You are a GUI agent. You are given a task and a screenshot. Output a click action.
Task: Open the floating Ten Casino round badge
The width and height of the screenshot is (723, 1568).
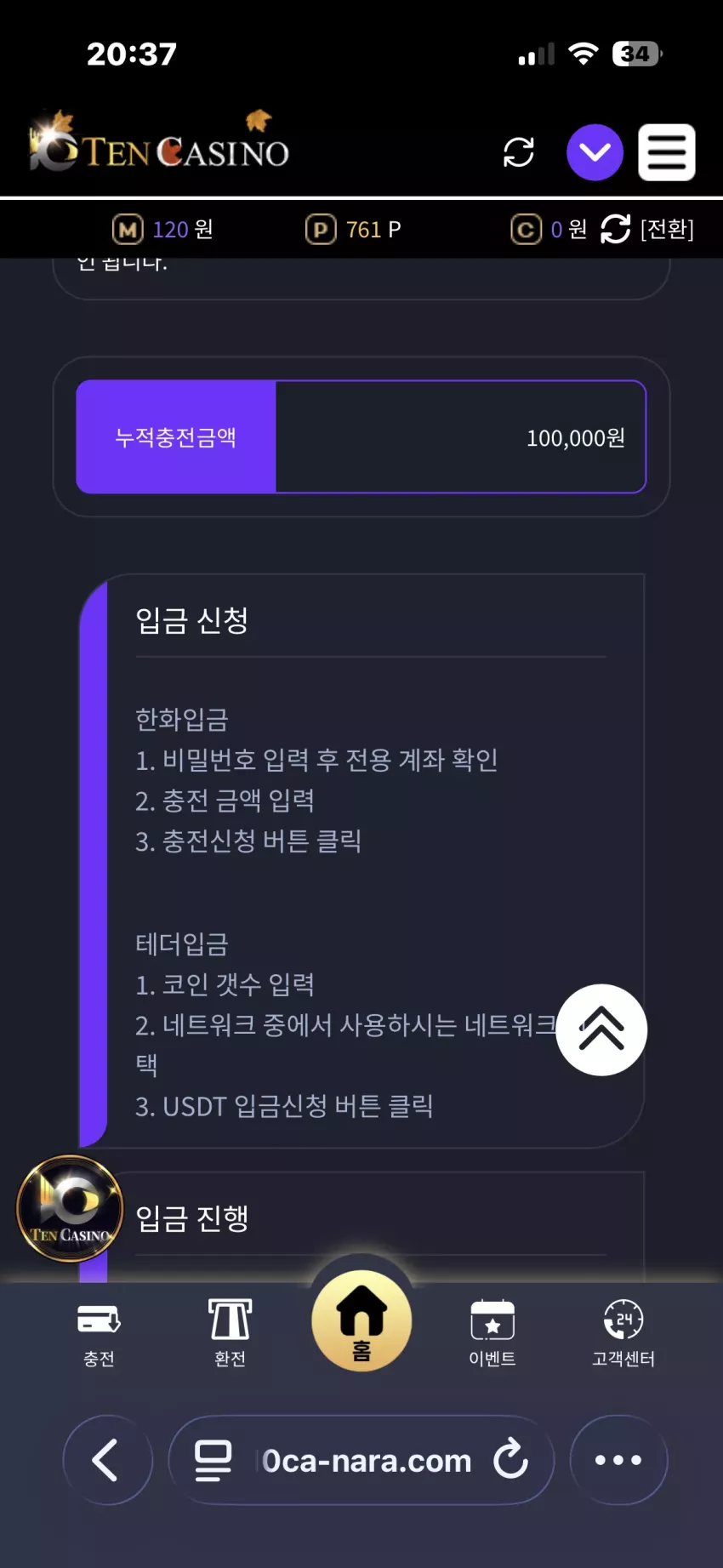pos(70,1208)
